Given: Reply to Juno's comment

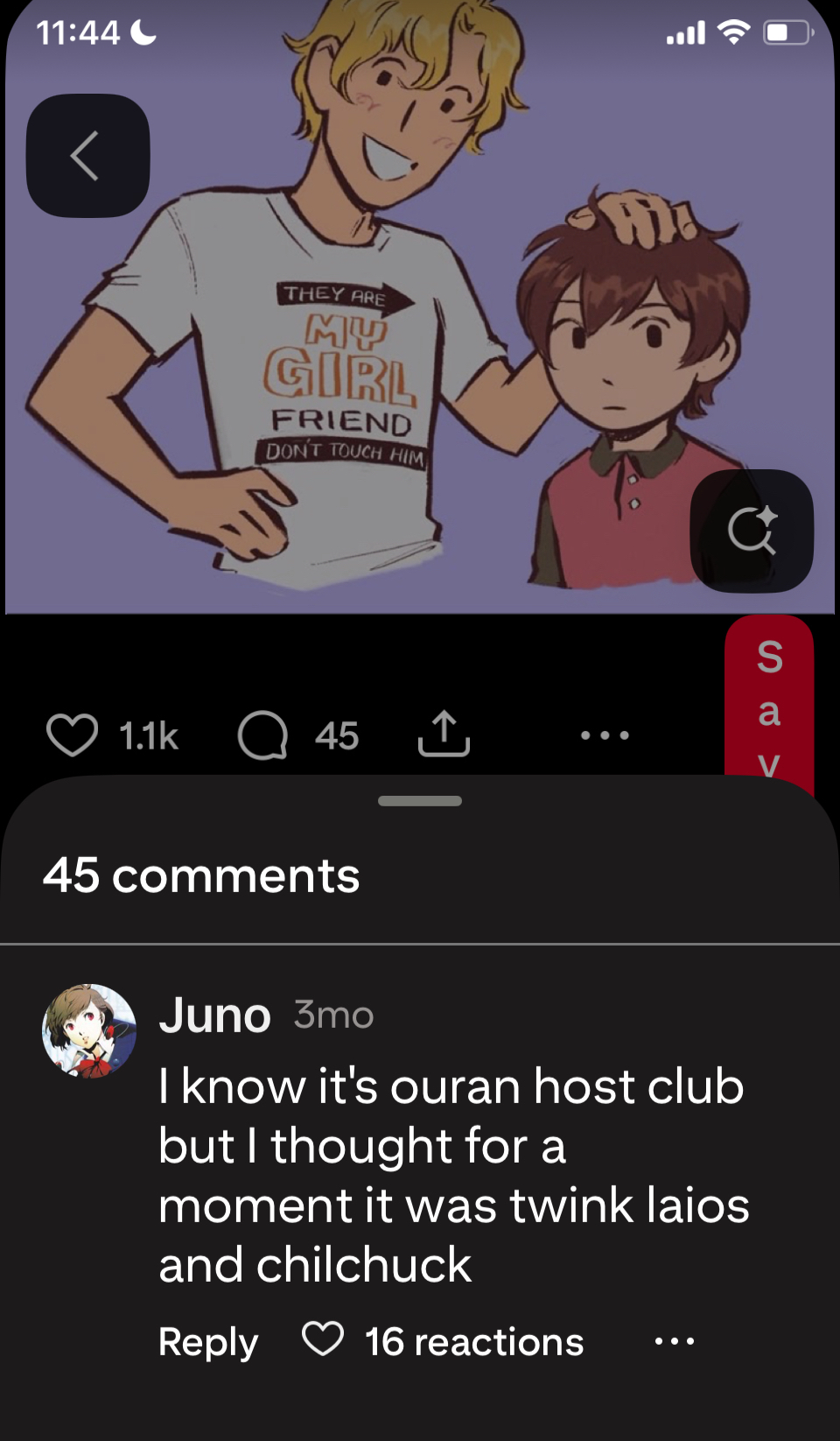Looking at the screenshot, I should point(208,1341).
